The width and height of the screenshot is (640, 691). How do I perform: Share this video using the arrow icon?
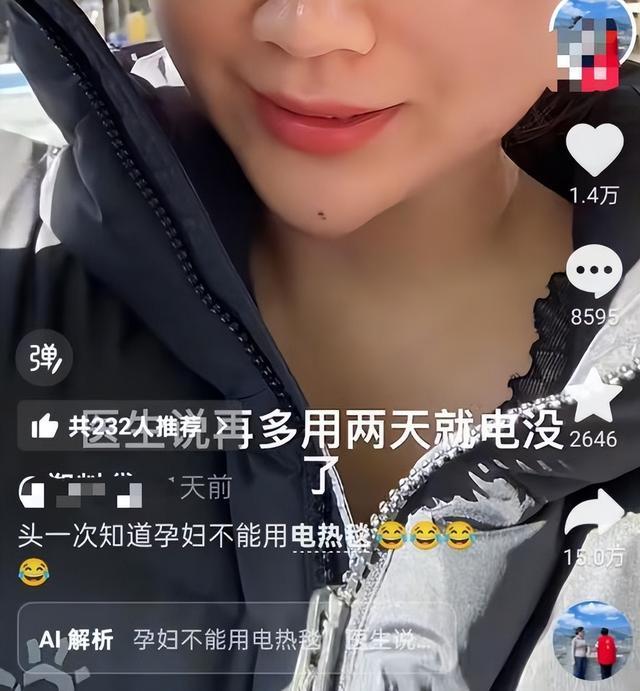click(594, 513)
